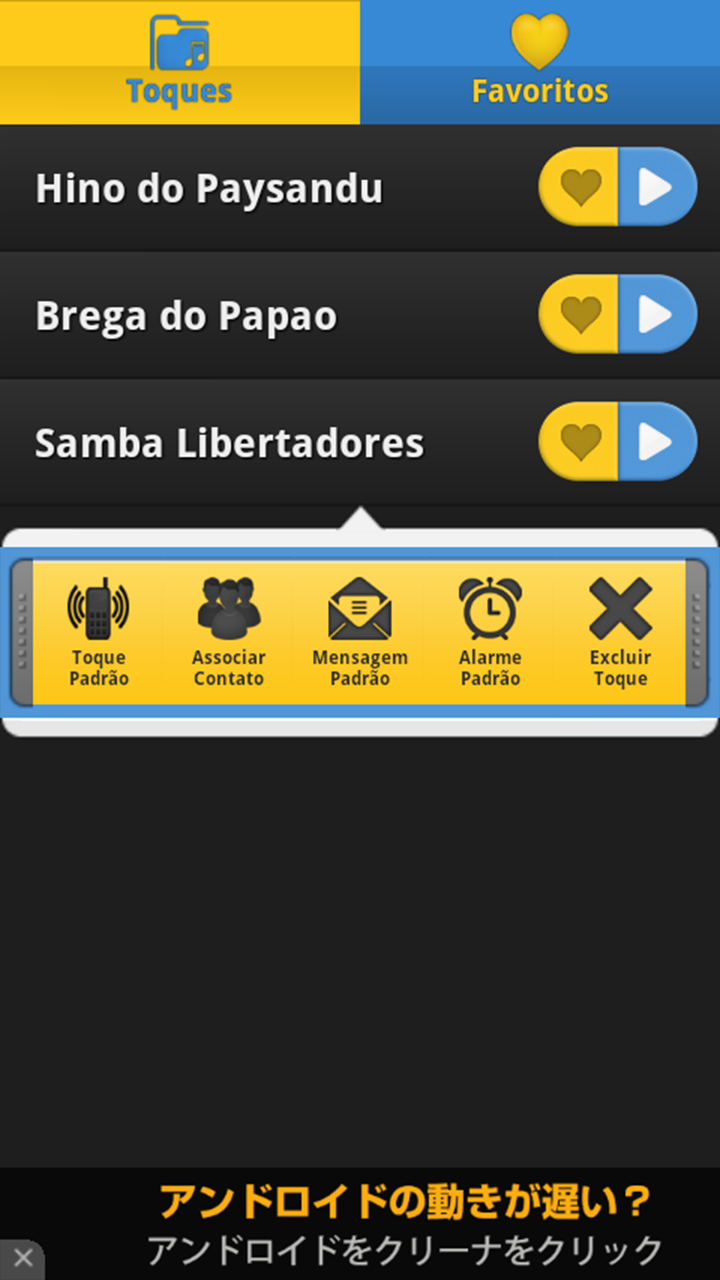Add Brega do Papao to favorites
The width and height of the screenshot is (720, 1280).
click(x=579, y=314)
